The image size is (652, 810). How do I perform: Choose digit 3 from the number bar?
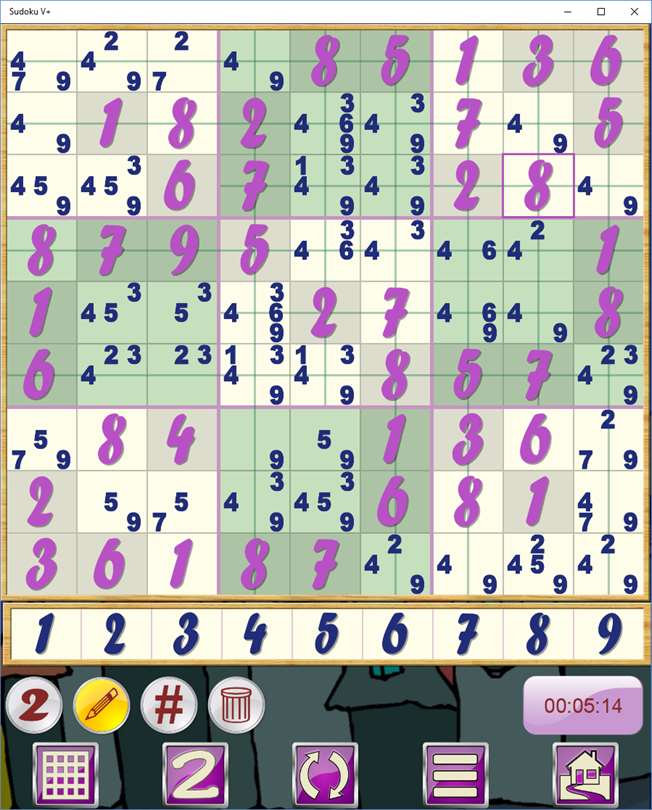186,634
